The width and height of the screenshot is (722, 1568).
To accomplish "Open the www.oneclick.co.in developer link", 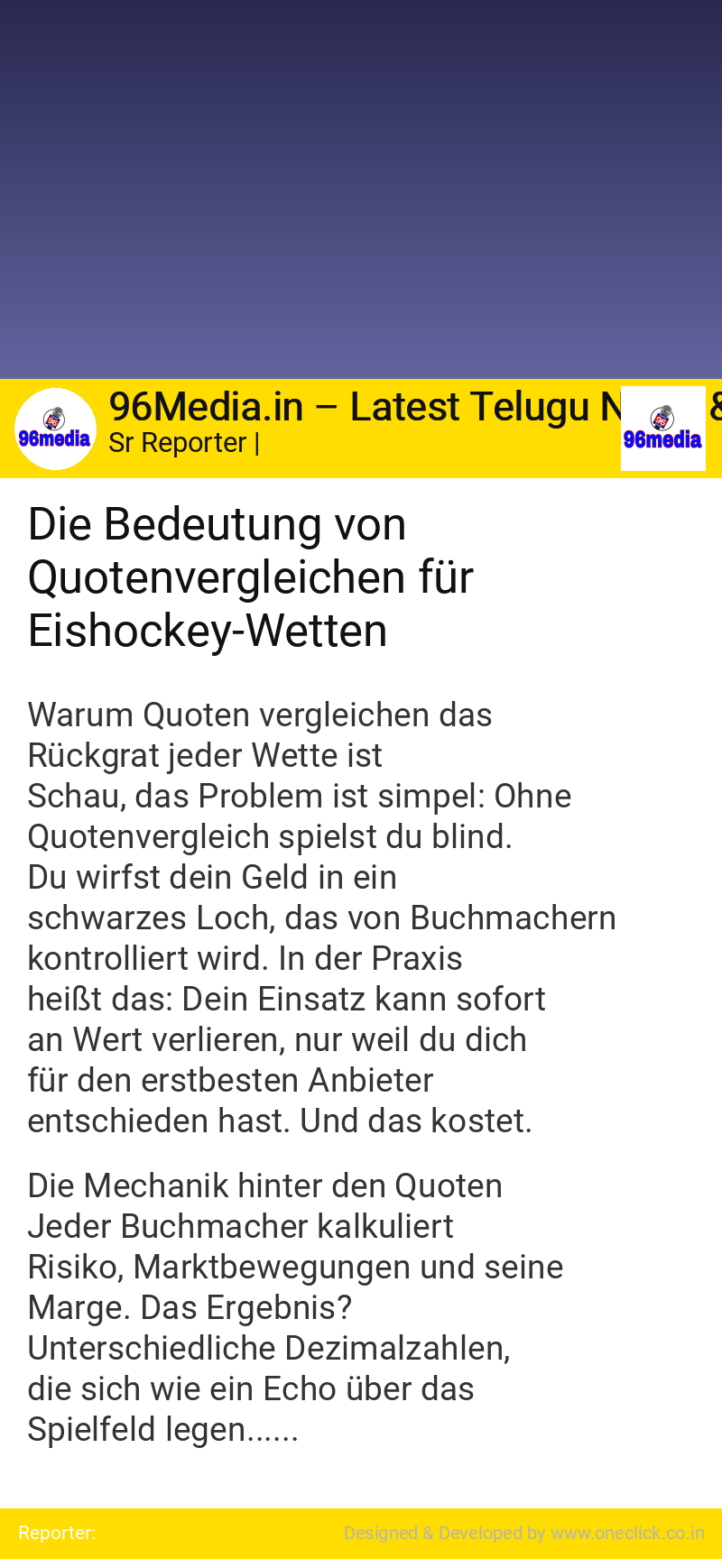I will [x=627, y=1533].
